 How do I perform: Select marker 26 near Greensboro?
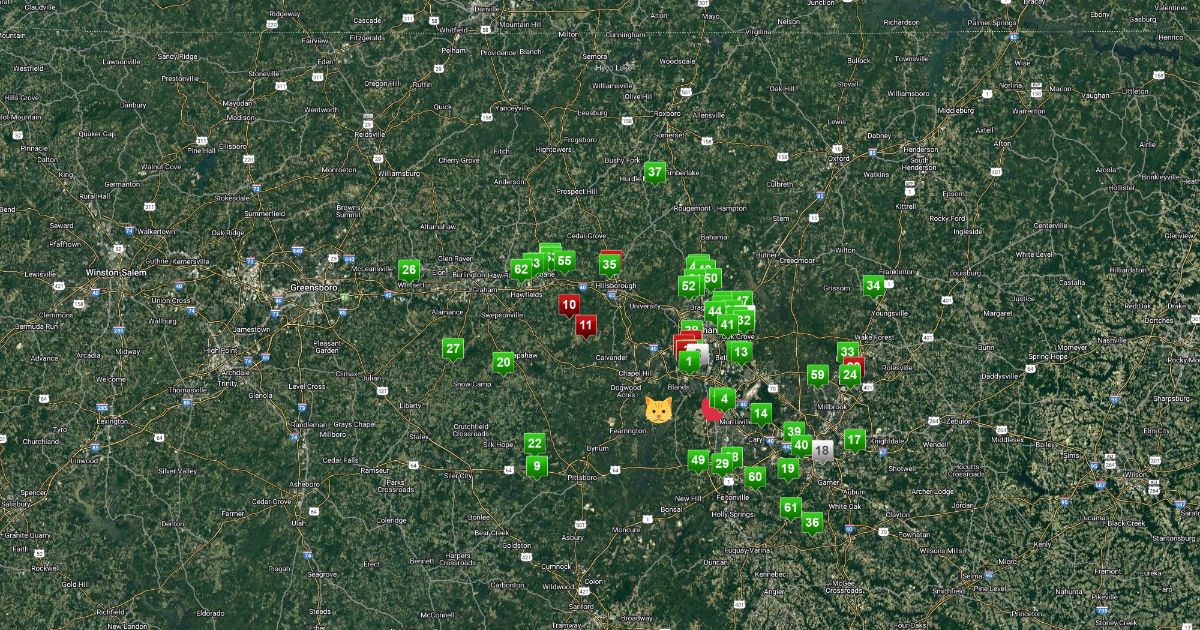[x=409, y=270]
